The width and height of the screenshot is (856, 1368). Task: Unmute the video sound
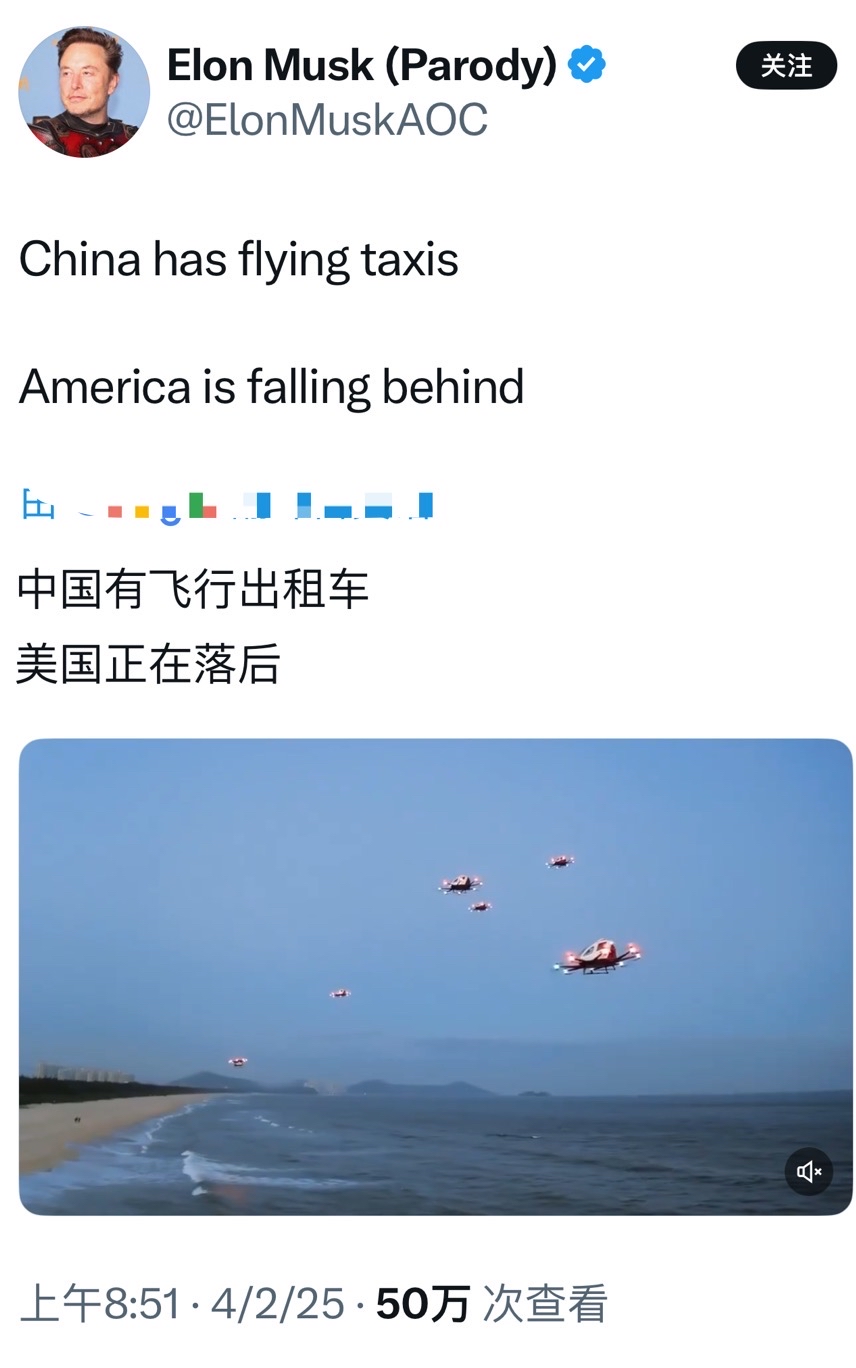click(808, 1171)
